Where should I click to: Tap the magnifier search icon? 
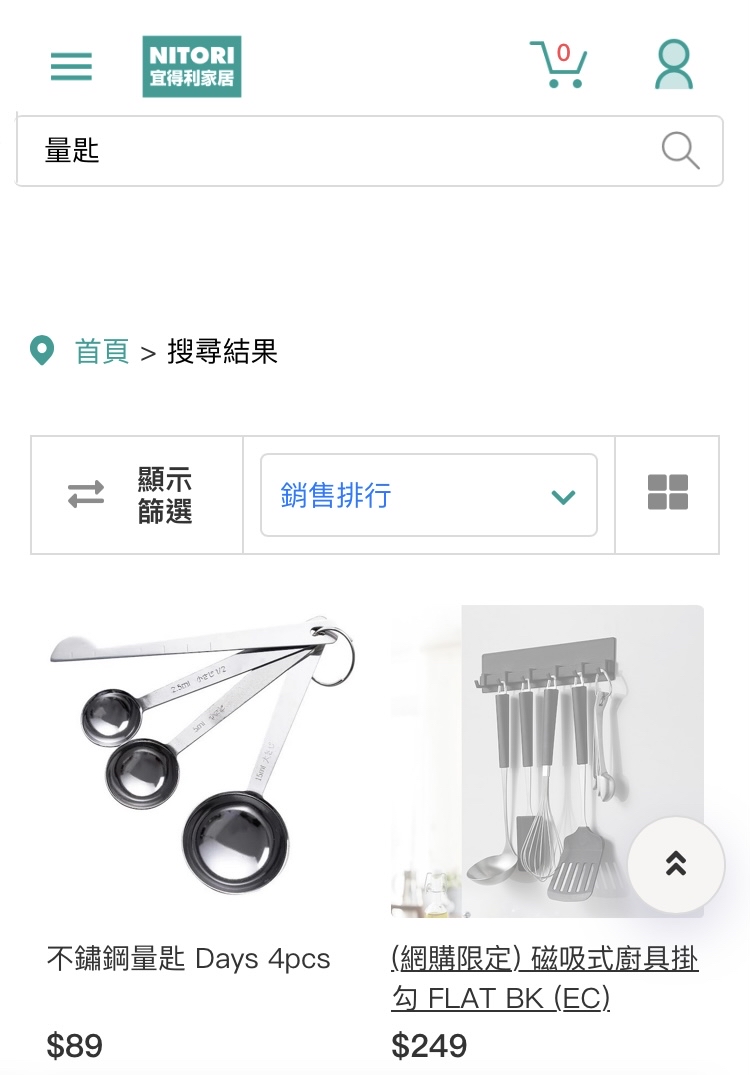(x=680, y=151)
